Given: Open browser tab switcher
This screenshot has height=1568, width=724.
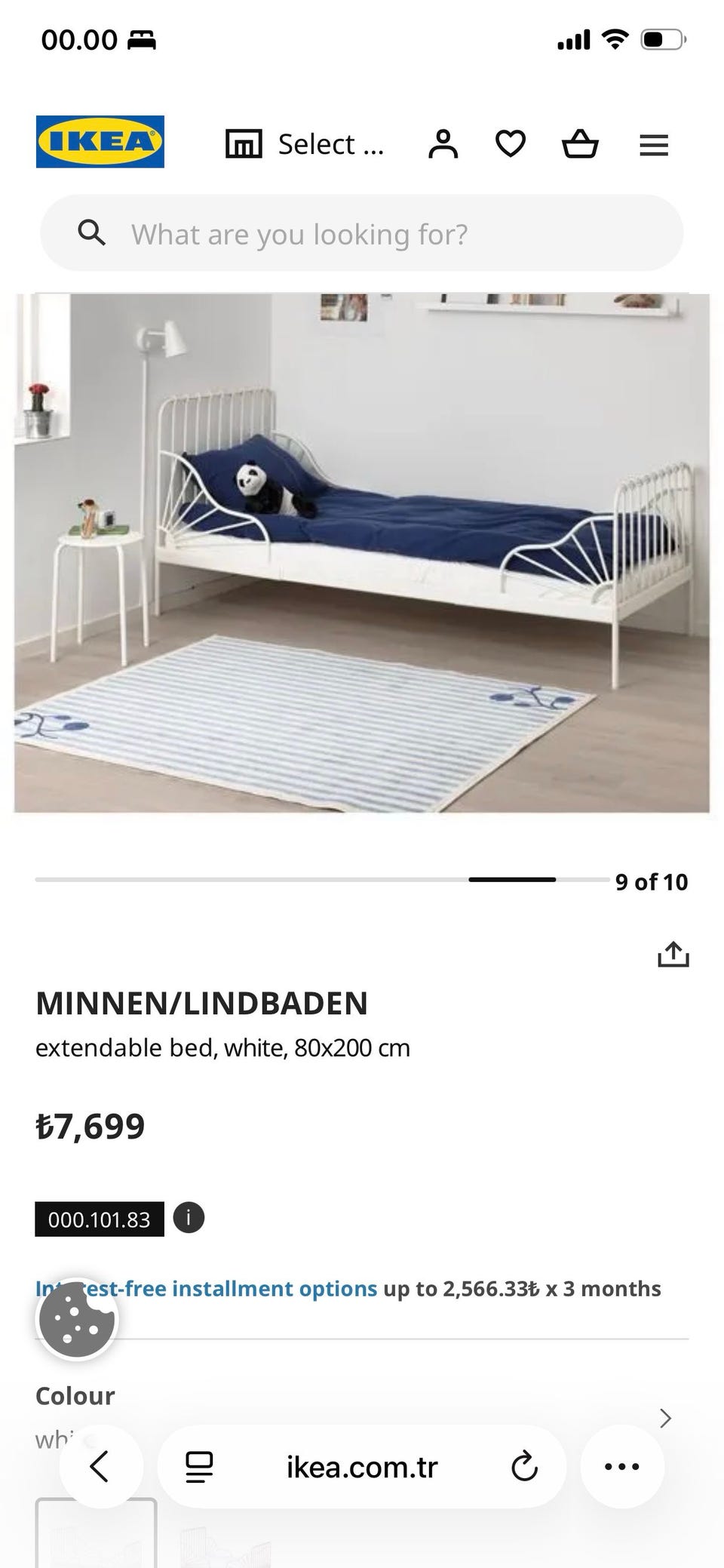Looking at the screenshot, I should (x=198, y=1466).
